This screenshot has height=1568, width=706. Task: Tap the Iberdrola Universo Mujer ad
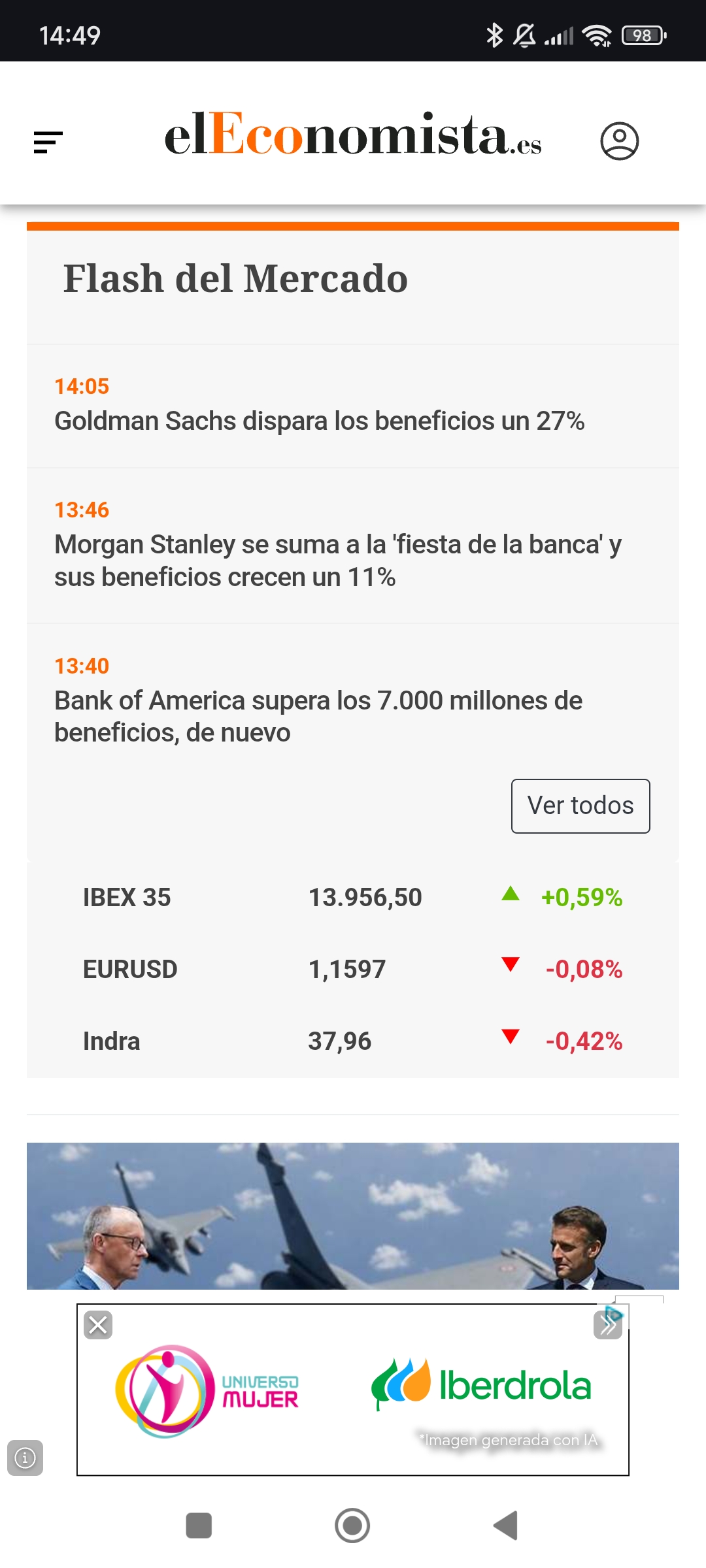[353, 1391]
